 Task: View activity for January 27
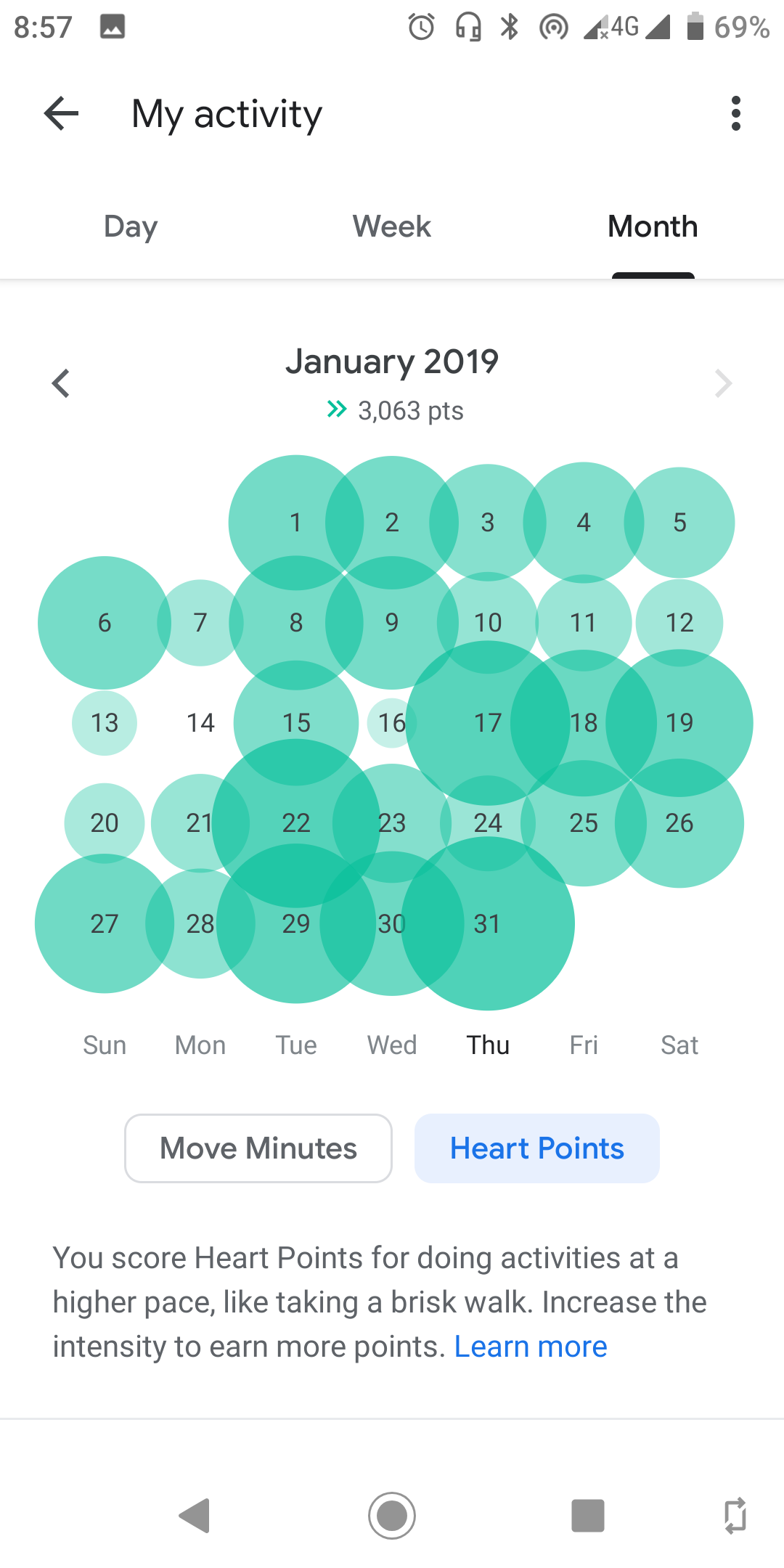tap(105, 924)
